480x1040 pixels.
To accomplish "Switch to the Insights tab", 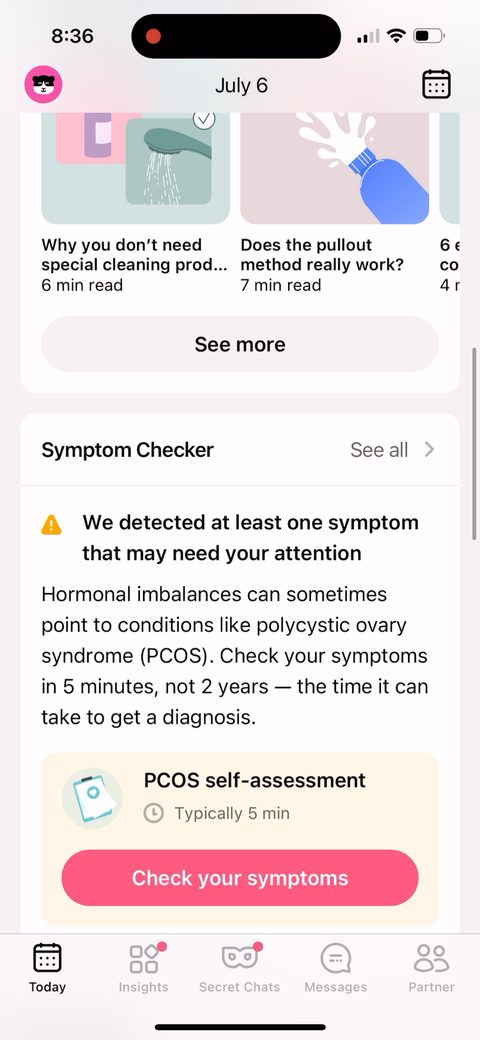I will tap(143, 968).
